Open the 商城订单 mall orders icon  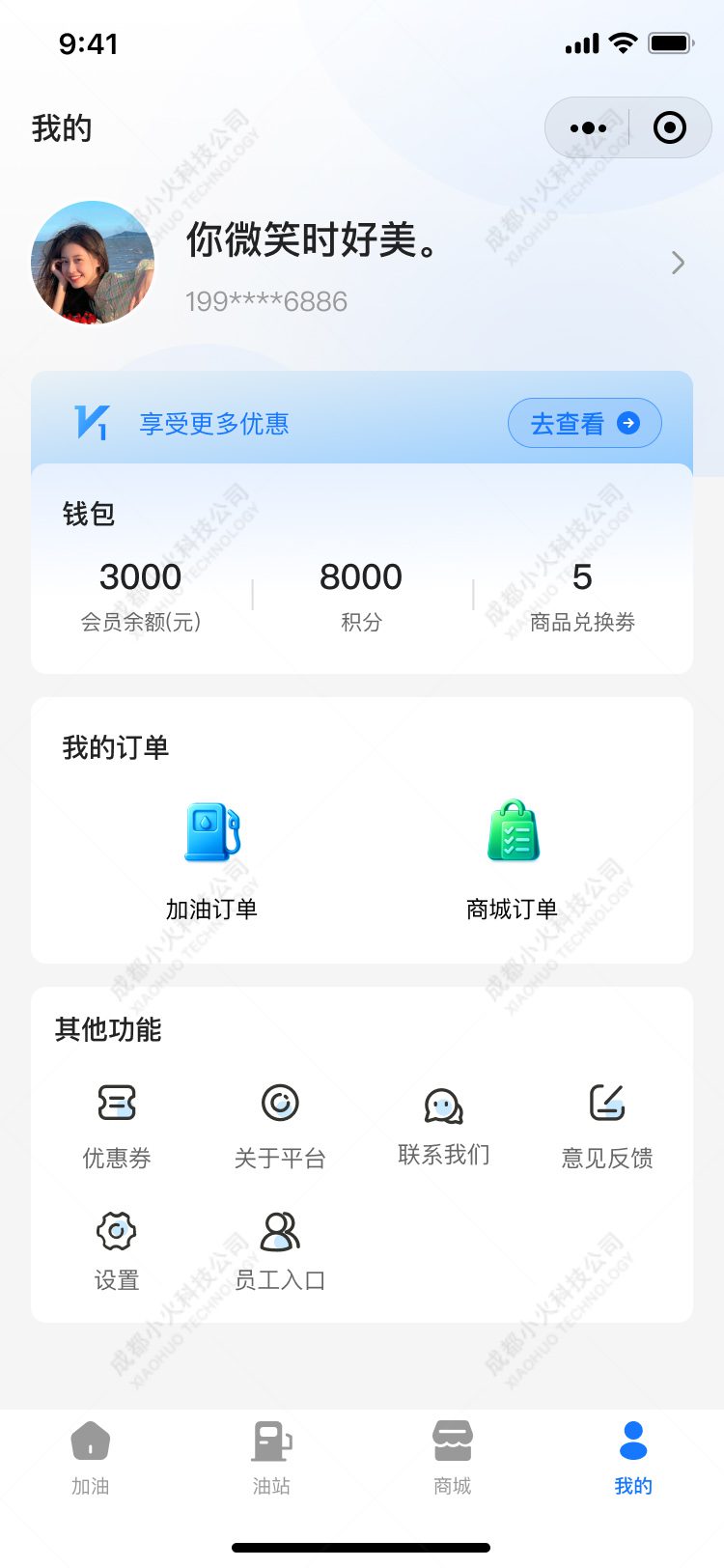(x=513, y=832)
